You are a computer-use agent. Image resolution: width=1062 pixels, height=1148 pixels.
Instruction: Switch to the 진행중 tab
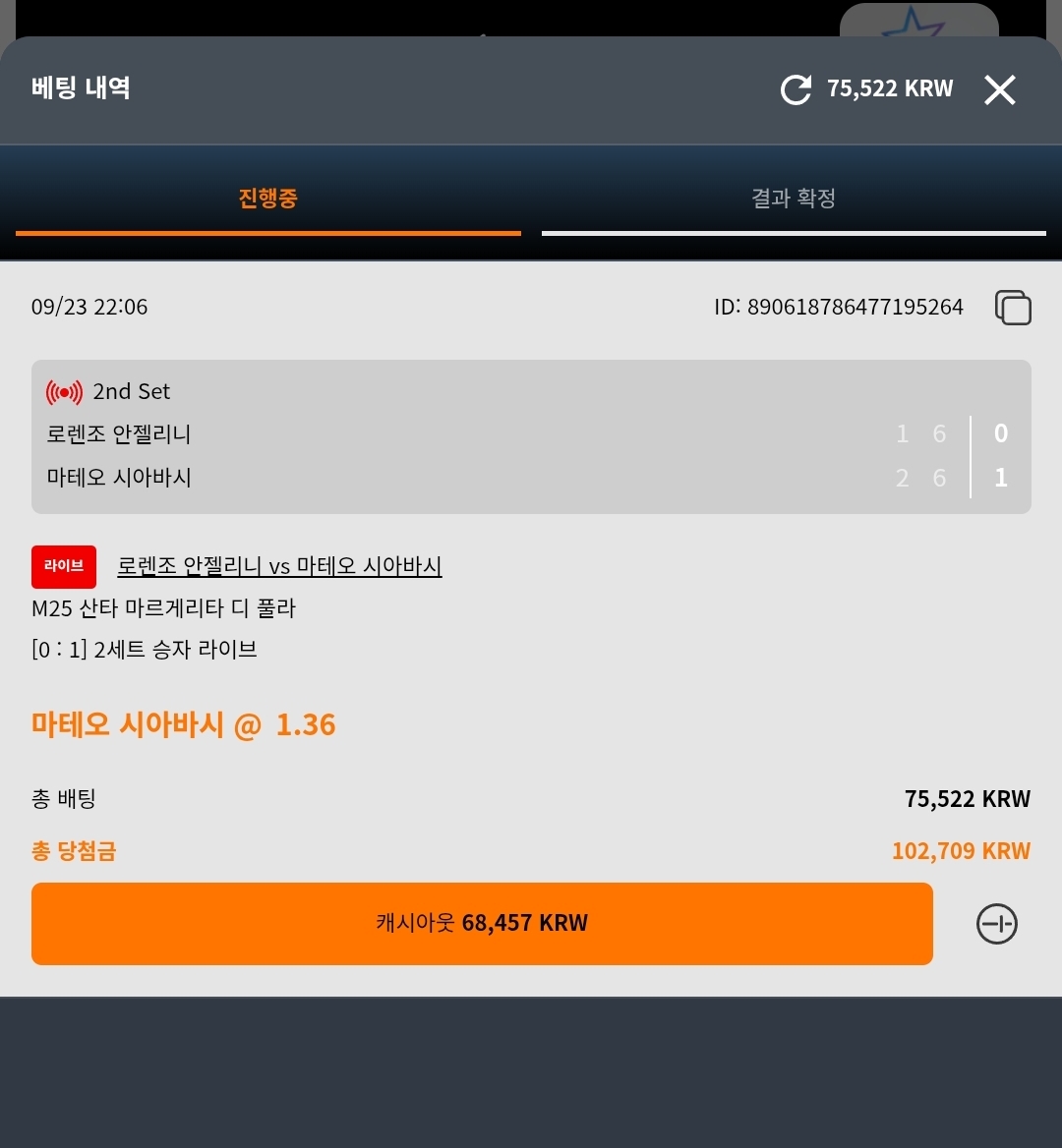(x=268, y=199)
